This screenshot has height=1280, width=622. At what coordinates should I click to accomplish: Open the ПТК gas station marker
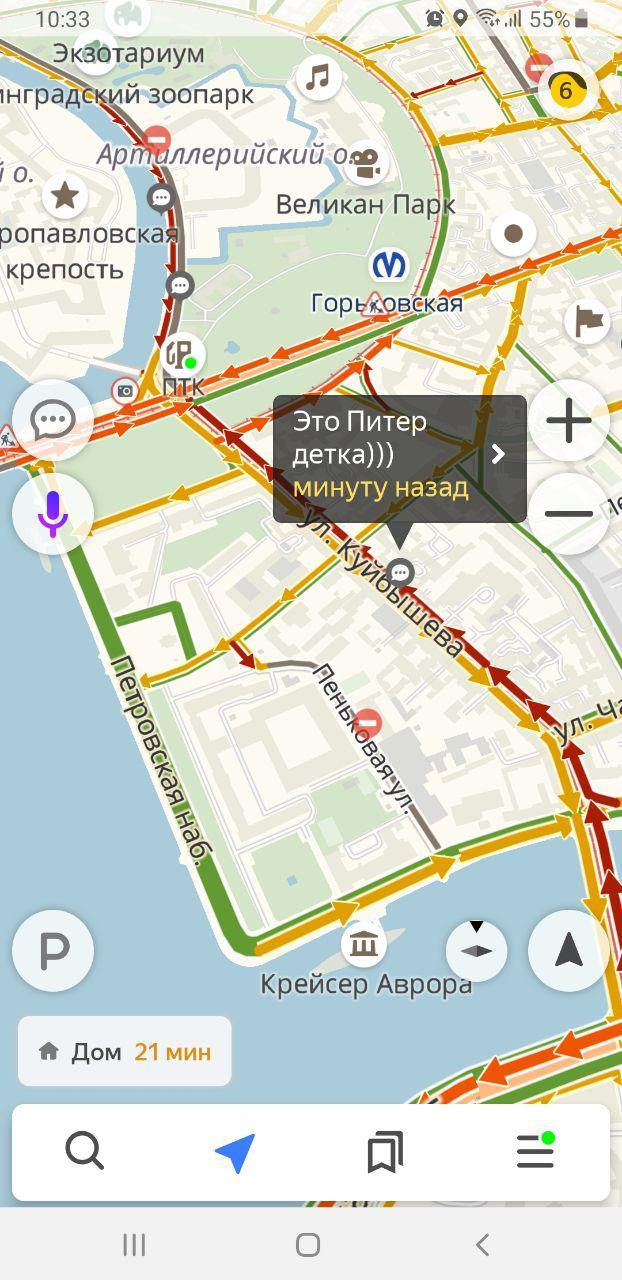[181, 356]
